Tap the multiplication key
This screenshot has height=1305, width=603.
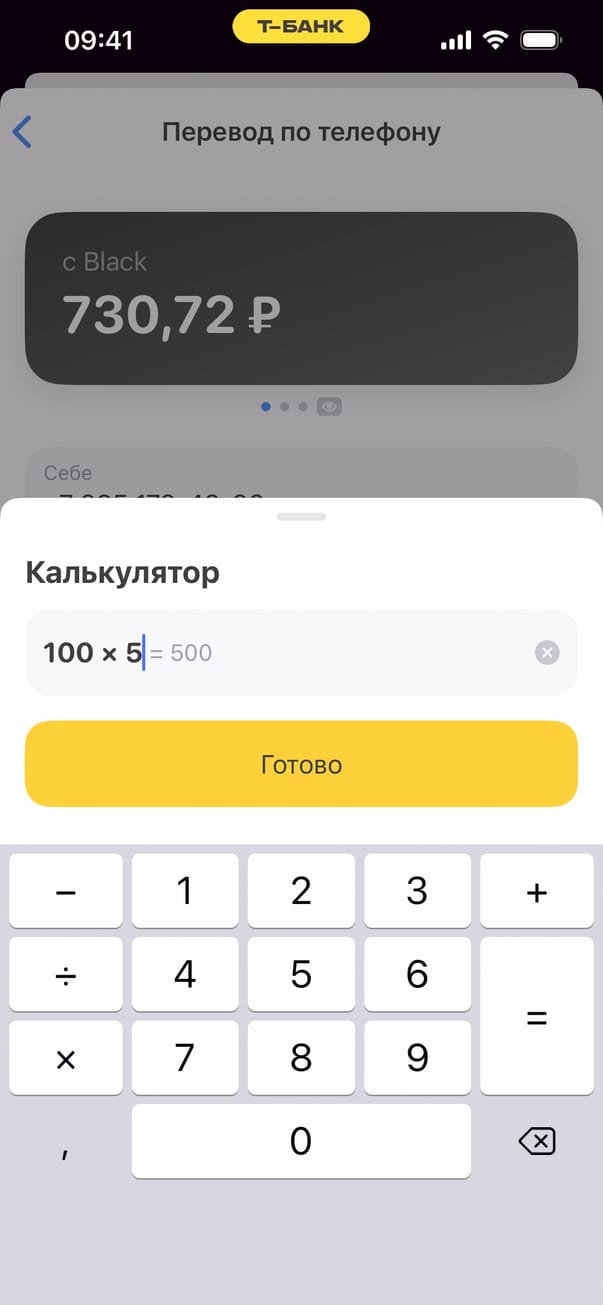point(66,1058)
